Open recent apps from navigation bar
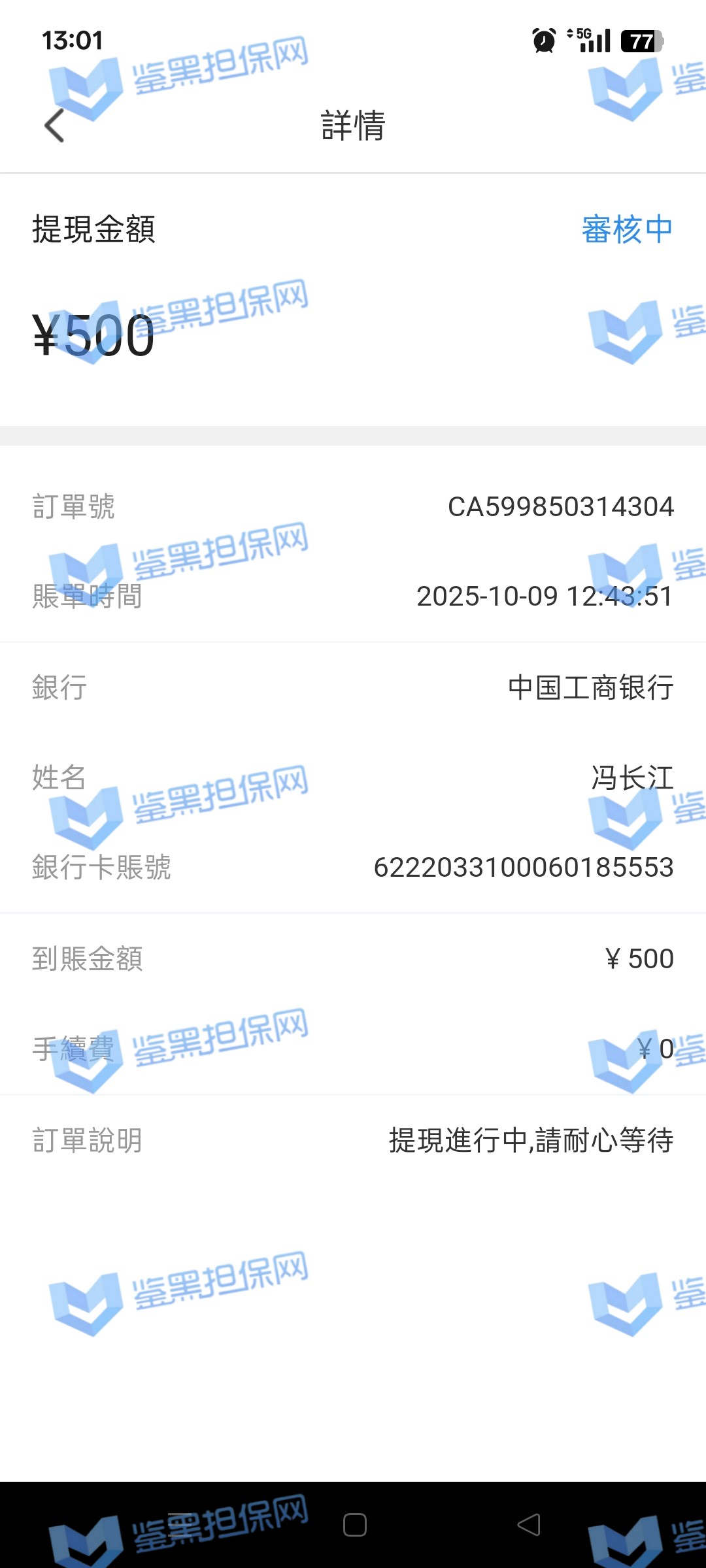Viewport: 706px width, 1568px height. (x=180, y=1525)
